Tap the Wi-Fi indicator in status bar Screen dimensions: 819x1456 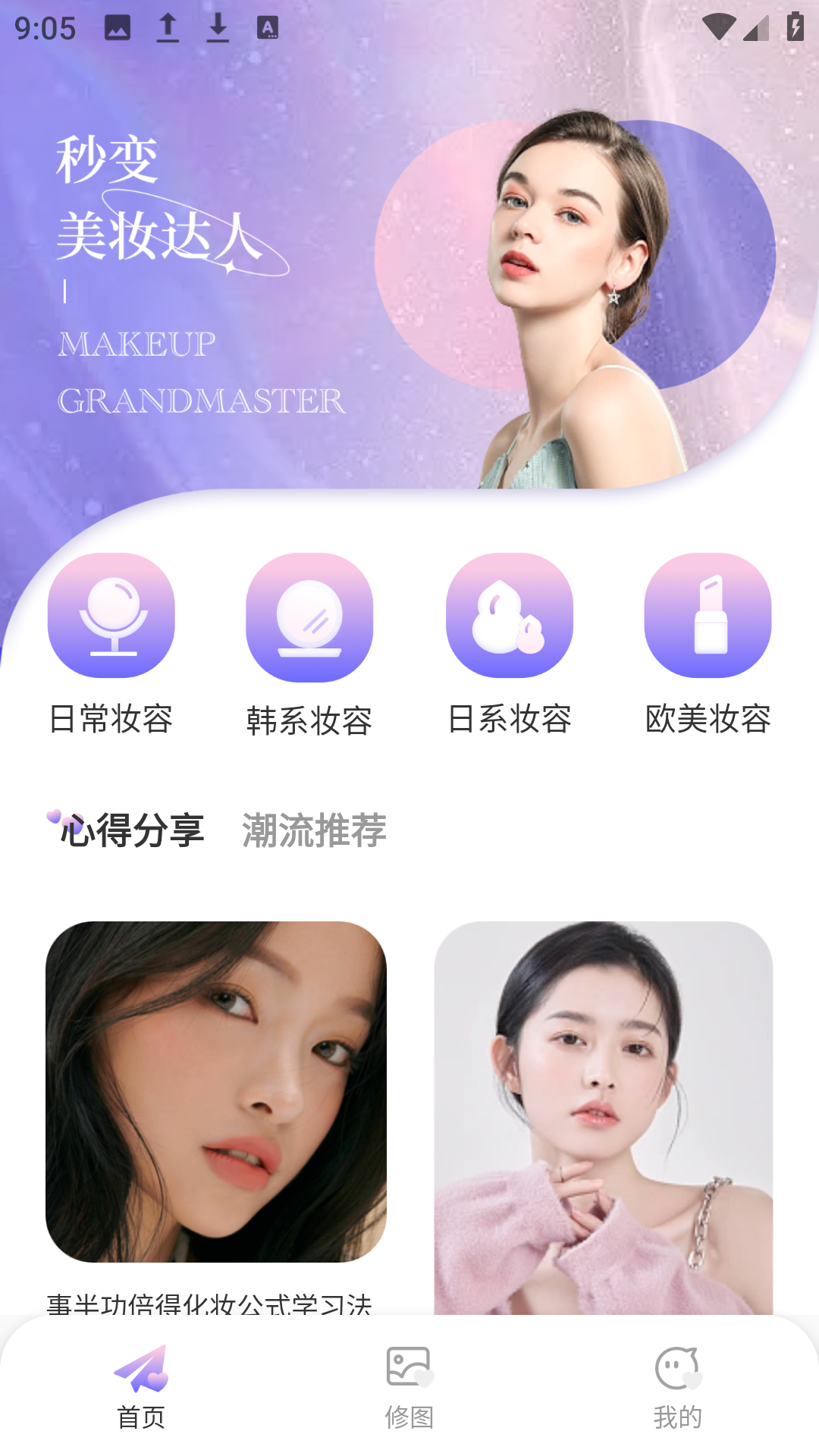click(720, 24)
